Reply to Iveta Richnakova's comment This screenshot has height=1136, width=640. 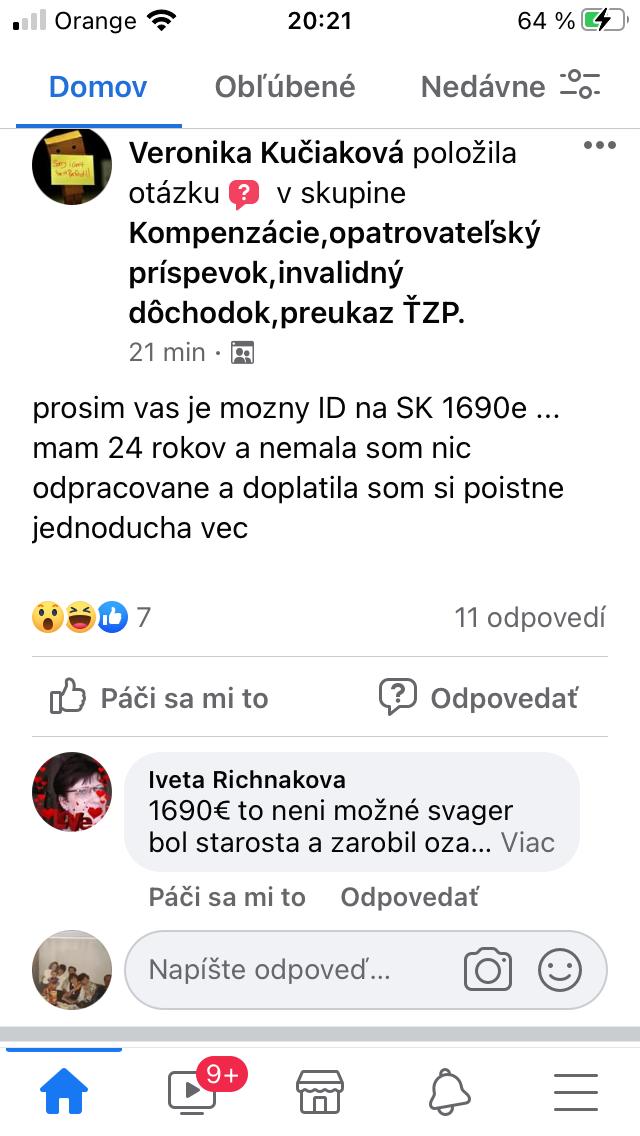pos(409,897)
